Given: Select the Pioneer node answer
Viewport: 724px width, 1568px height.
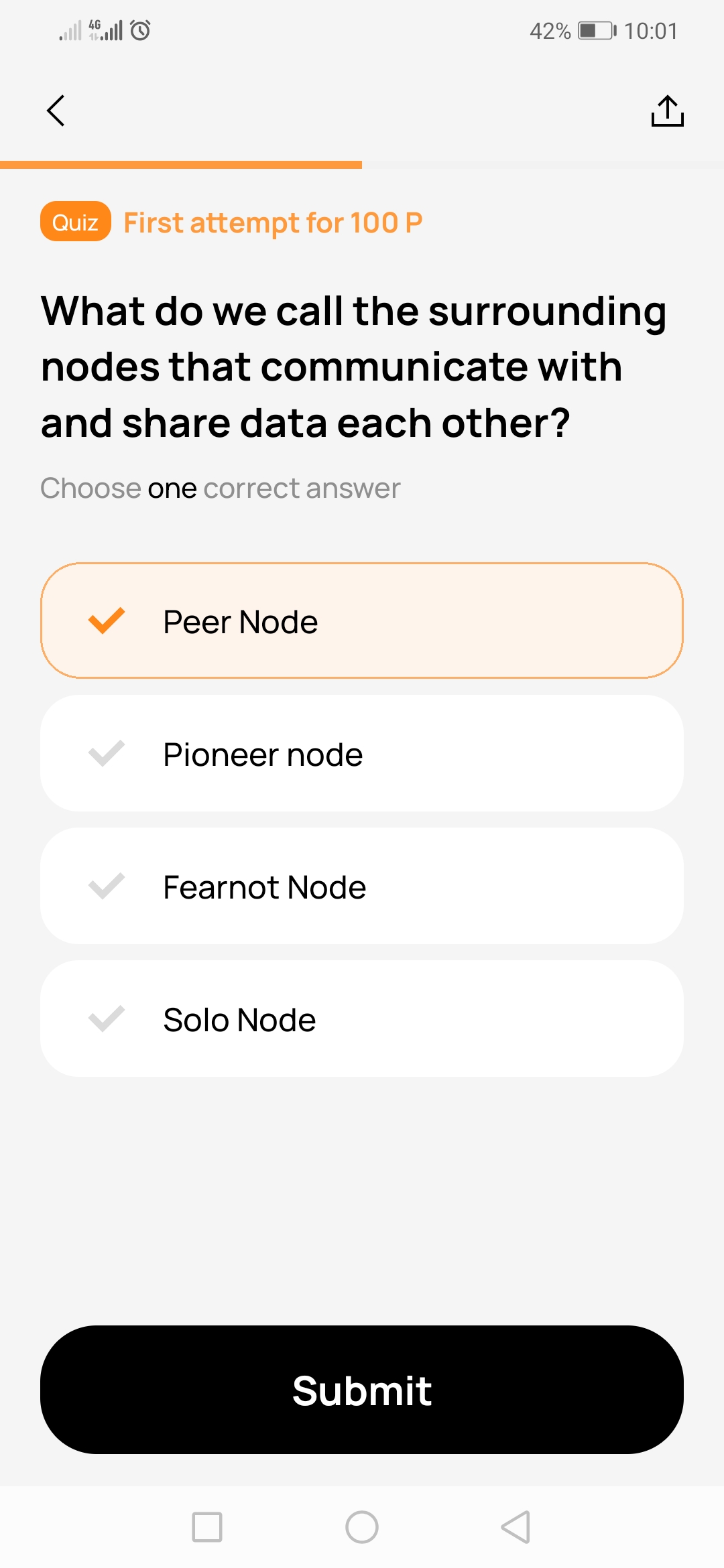Looking at the screenshot, I should coord(362,753).
